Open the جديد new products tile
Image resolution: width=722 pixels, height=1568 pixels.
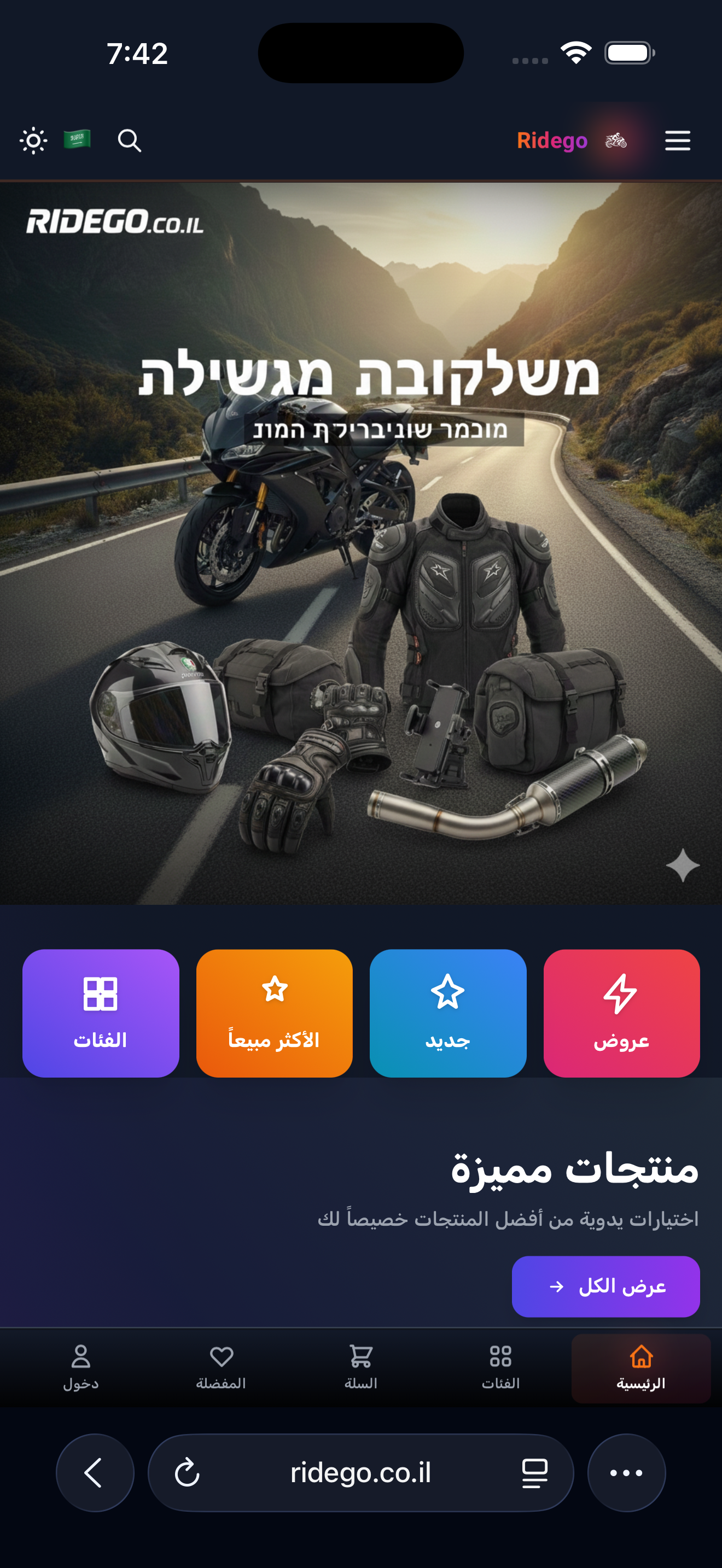447,1013
